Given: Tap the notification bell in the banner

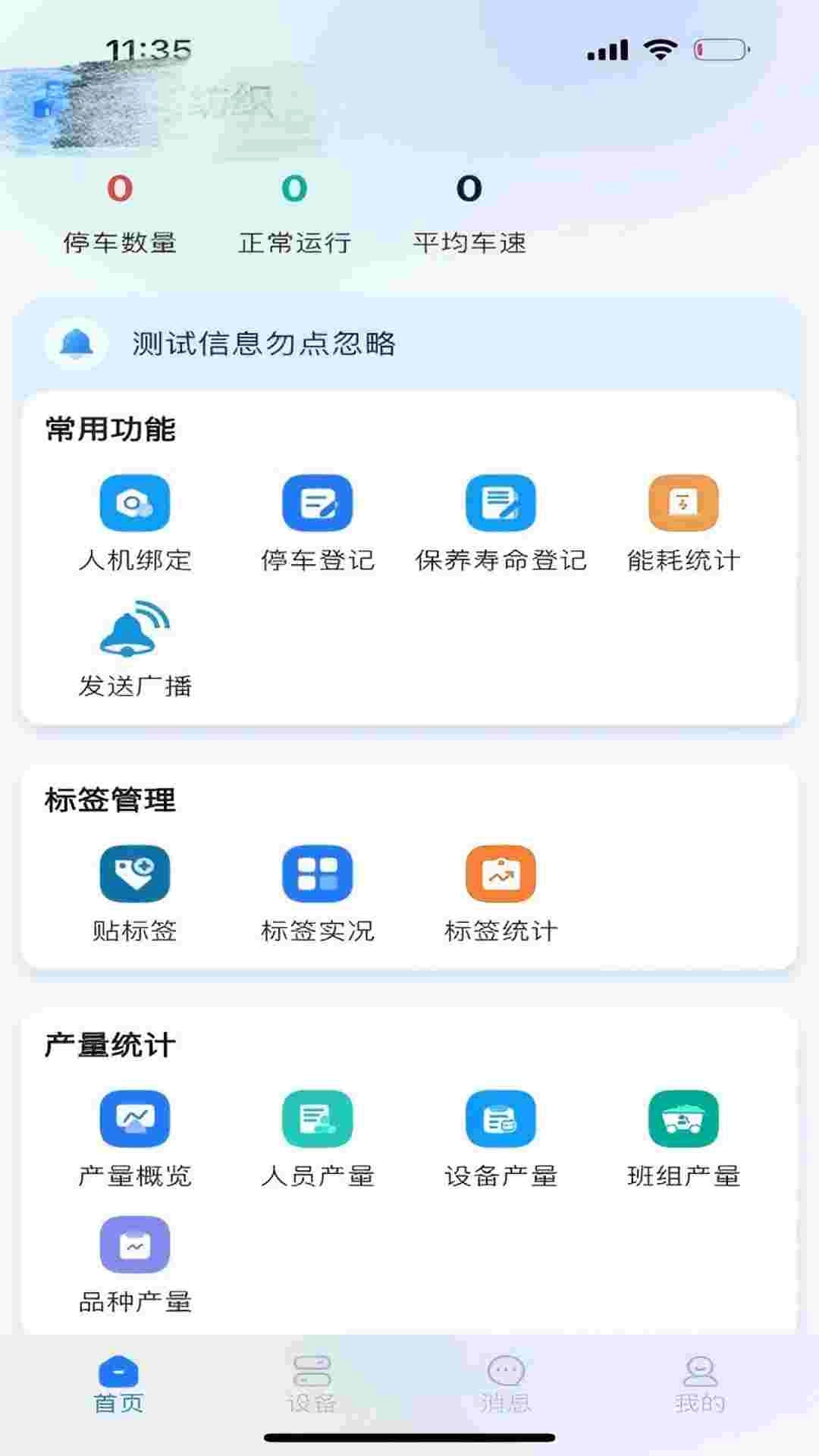Looking at the screenshot, I should click(x=76, y=343).
